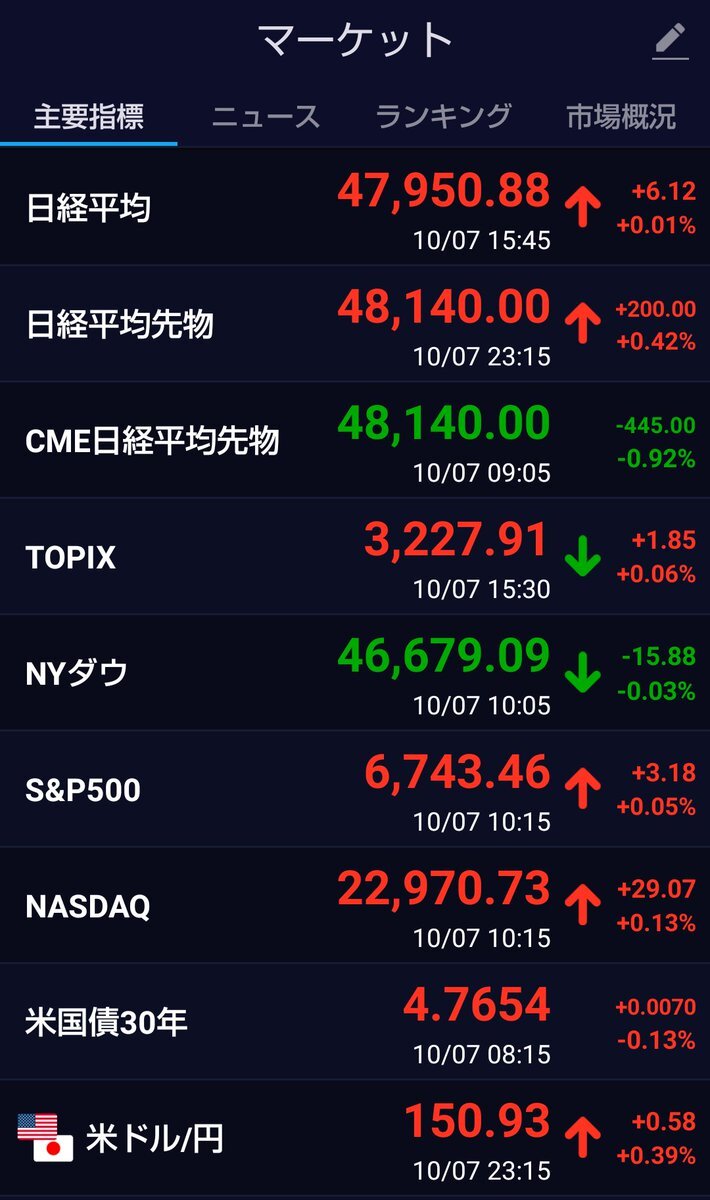Check the 米国債30年 yield row
Image resolution: width=710 pixels, height=1200 pixels.
[x=355, y=1022]
